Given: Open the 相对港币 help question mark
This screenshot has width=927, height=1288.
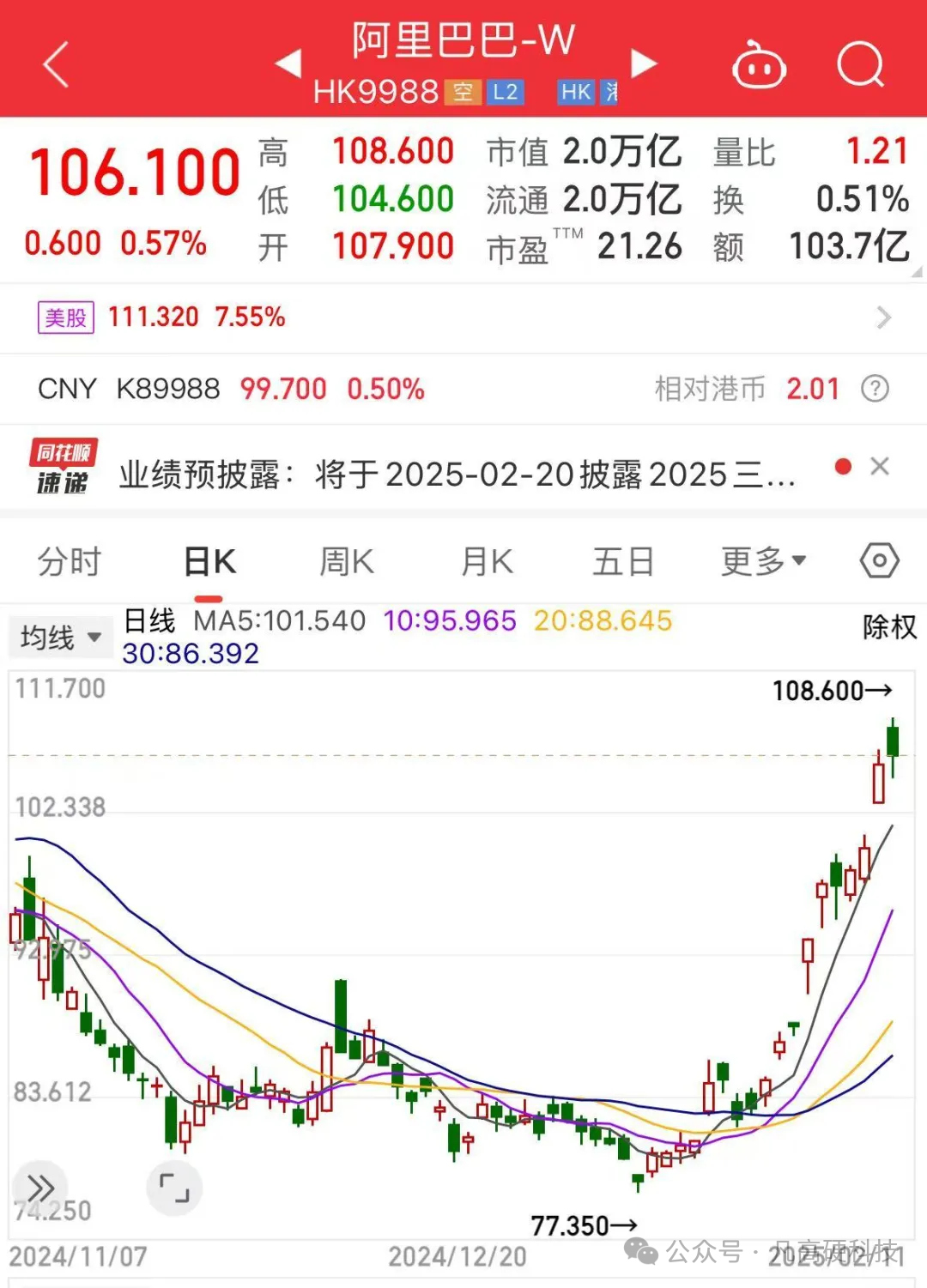Looking at the screenshot, I should pos(875,389).
